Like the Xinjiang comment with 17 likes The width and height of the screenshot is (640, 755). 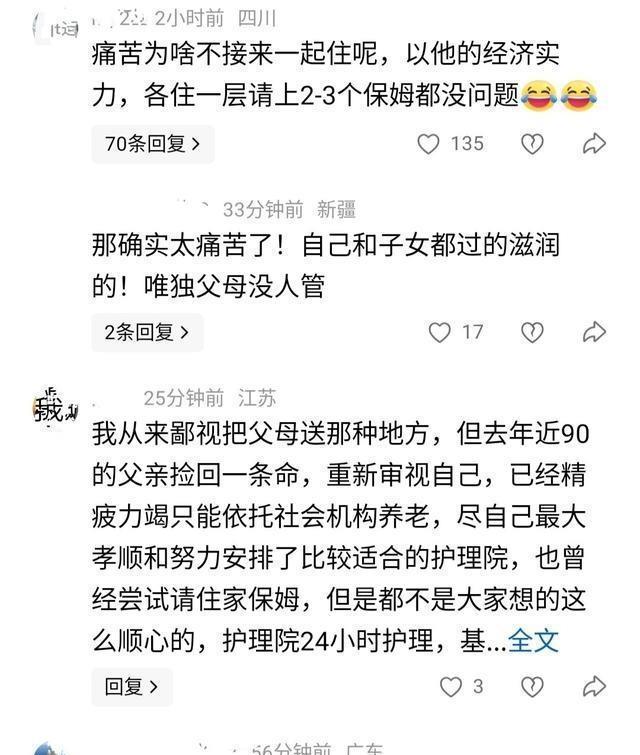(x=440, y=332)
